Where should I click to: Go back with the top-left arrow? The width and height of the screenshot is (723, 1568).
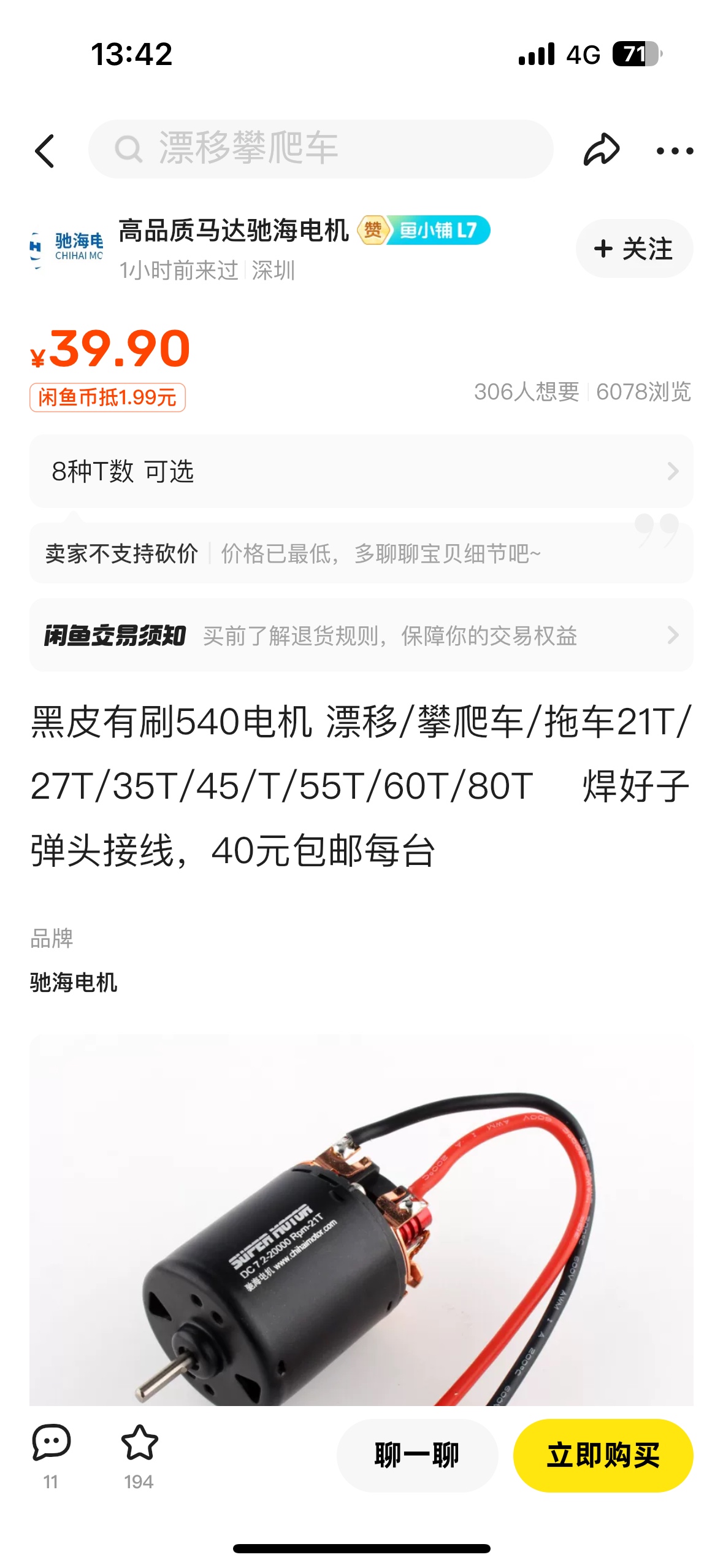(45, 151)
